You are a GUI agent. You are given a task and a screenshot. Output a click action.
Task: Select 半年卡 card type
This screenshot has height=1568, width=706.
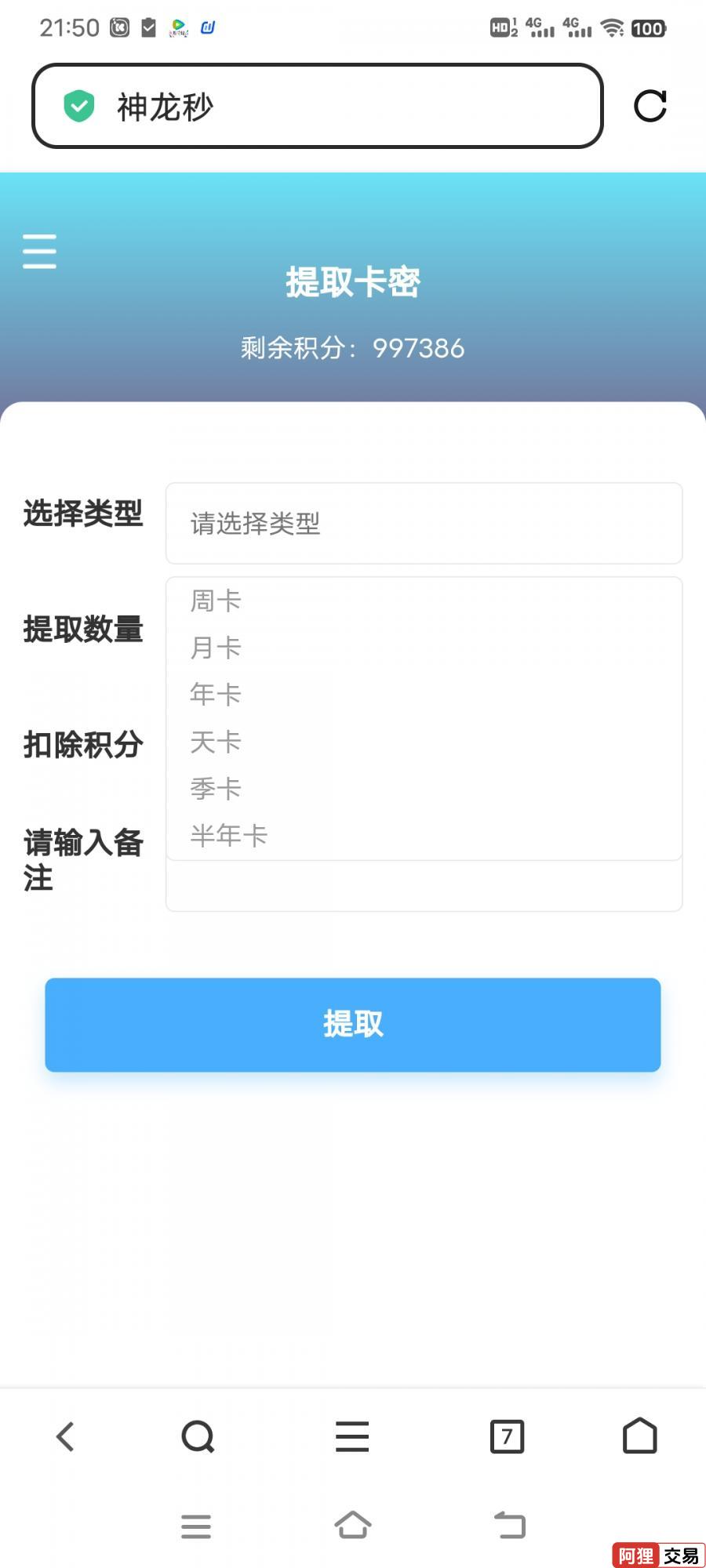click(229, 836)
